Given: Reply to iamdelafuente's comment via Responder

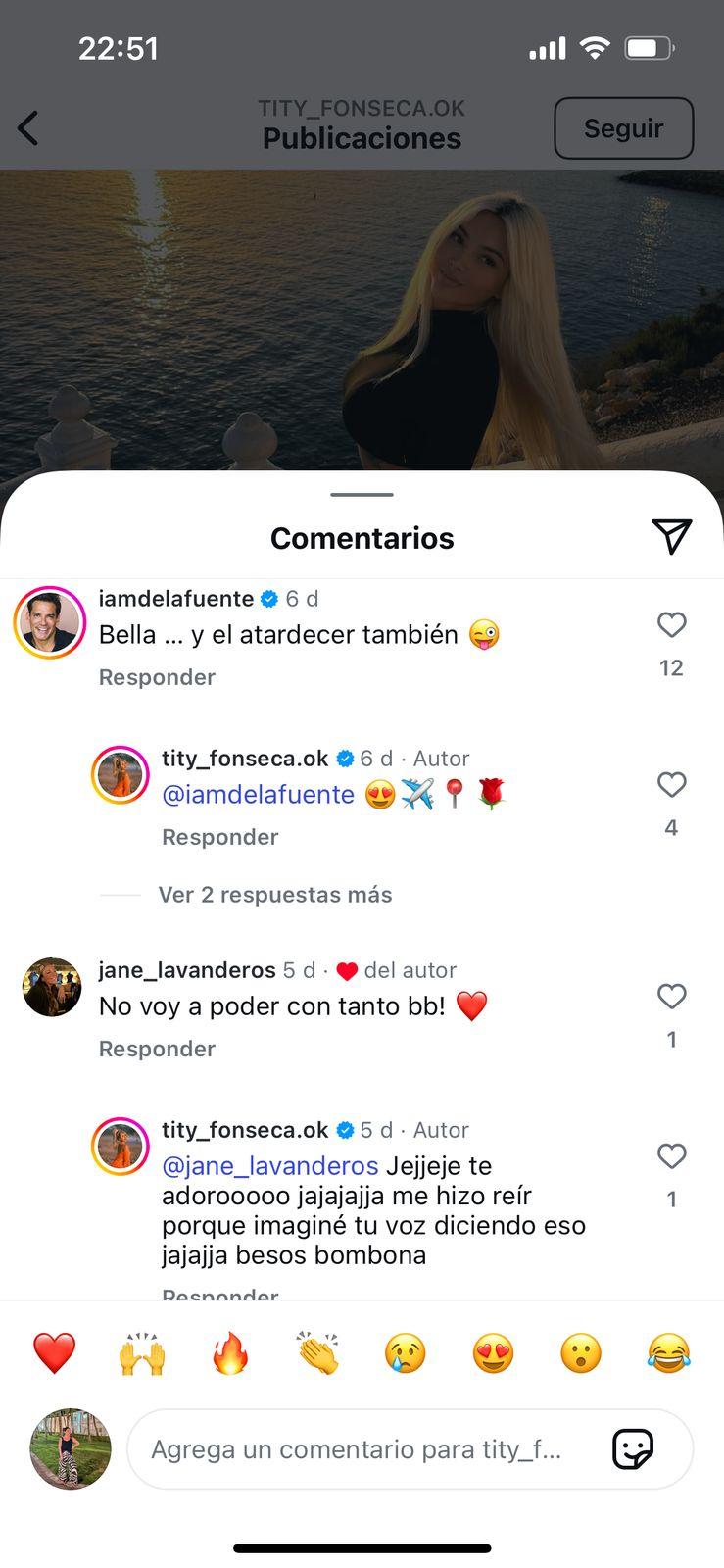Looking at the screenshot, I should [157, 676].
